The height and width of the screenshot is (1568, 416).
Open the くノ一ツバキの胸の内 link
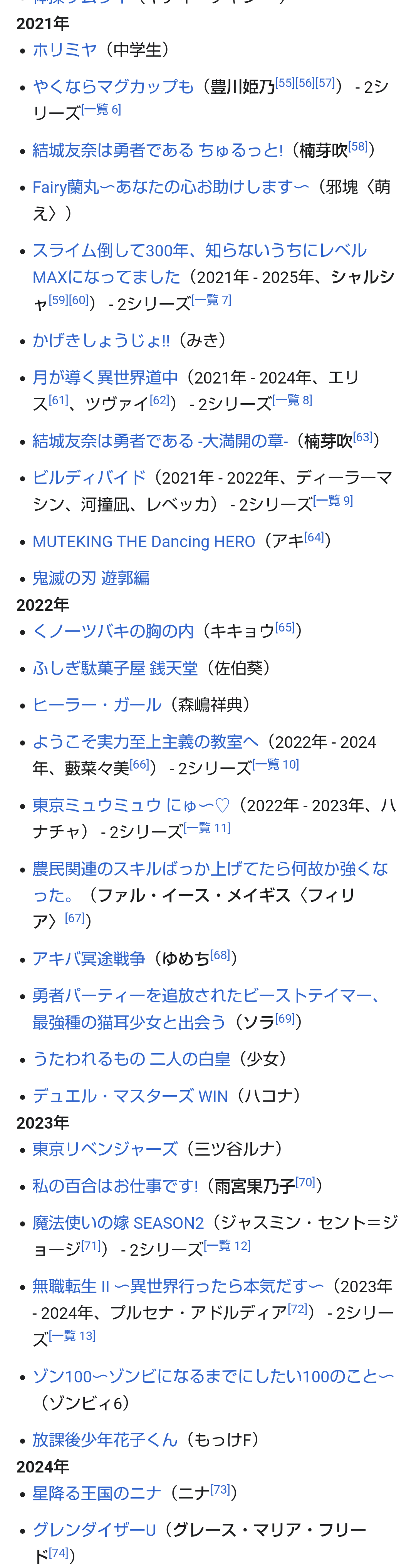113,631
